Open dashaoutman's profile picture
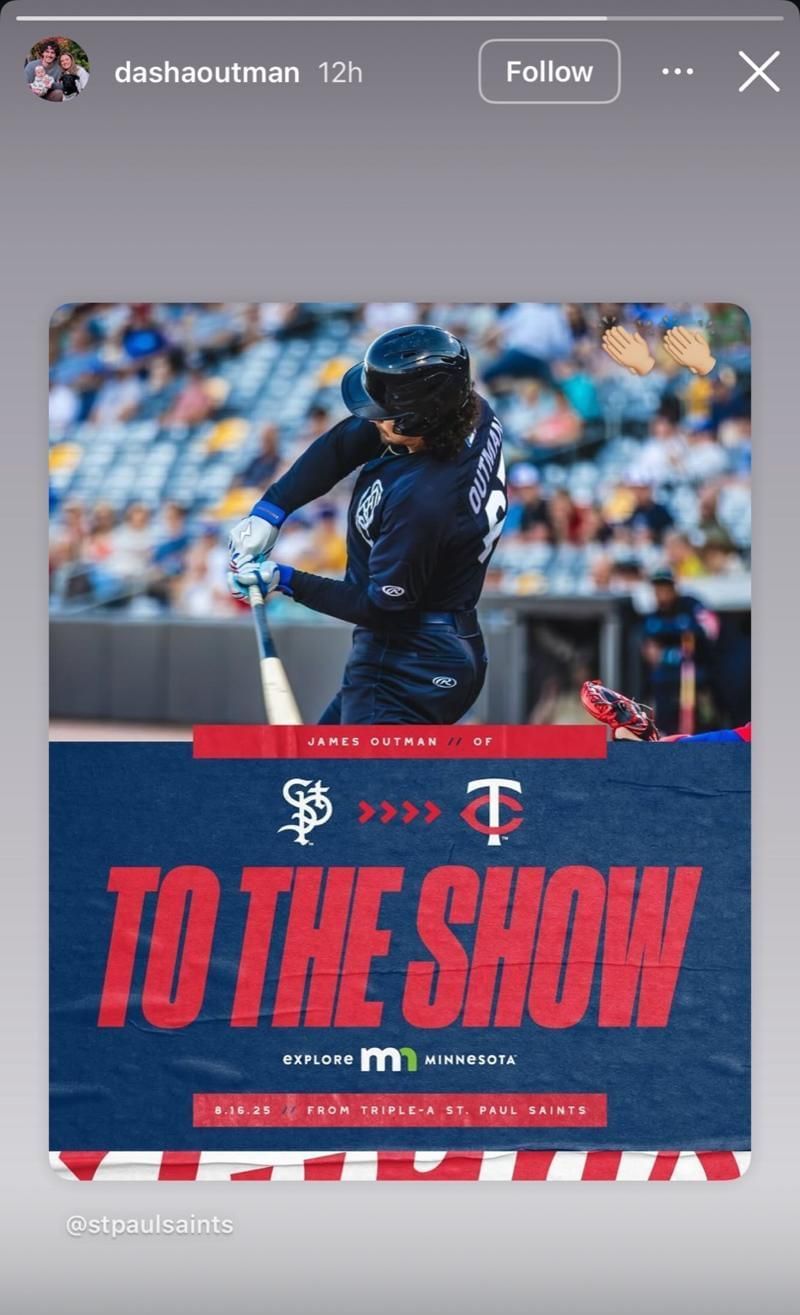Viewport: 800px width, 1315px height. tap(56, 71)
